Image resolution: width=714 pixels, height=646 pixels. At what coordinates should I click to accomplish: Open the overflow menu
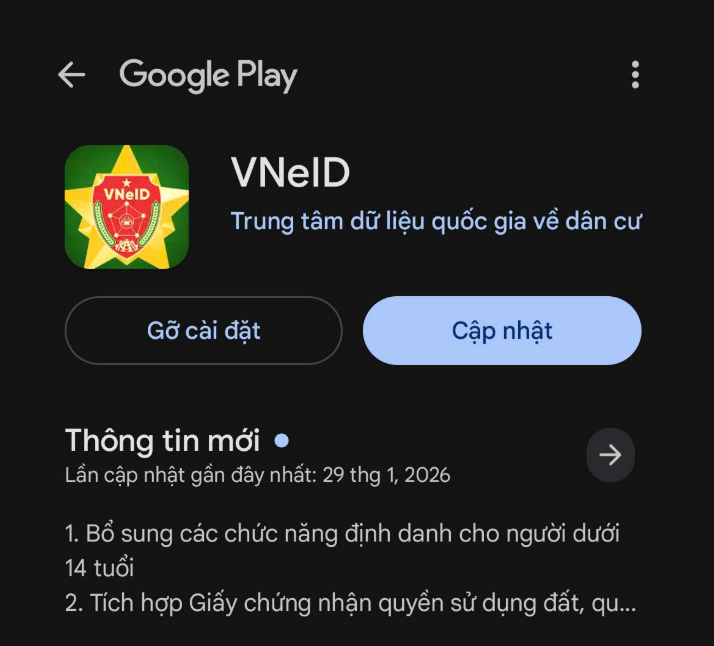[635, 75]
